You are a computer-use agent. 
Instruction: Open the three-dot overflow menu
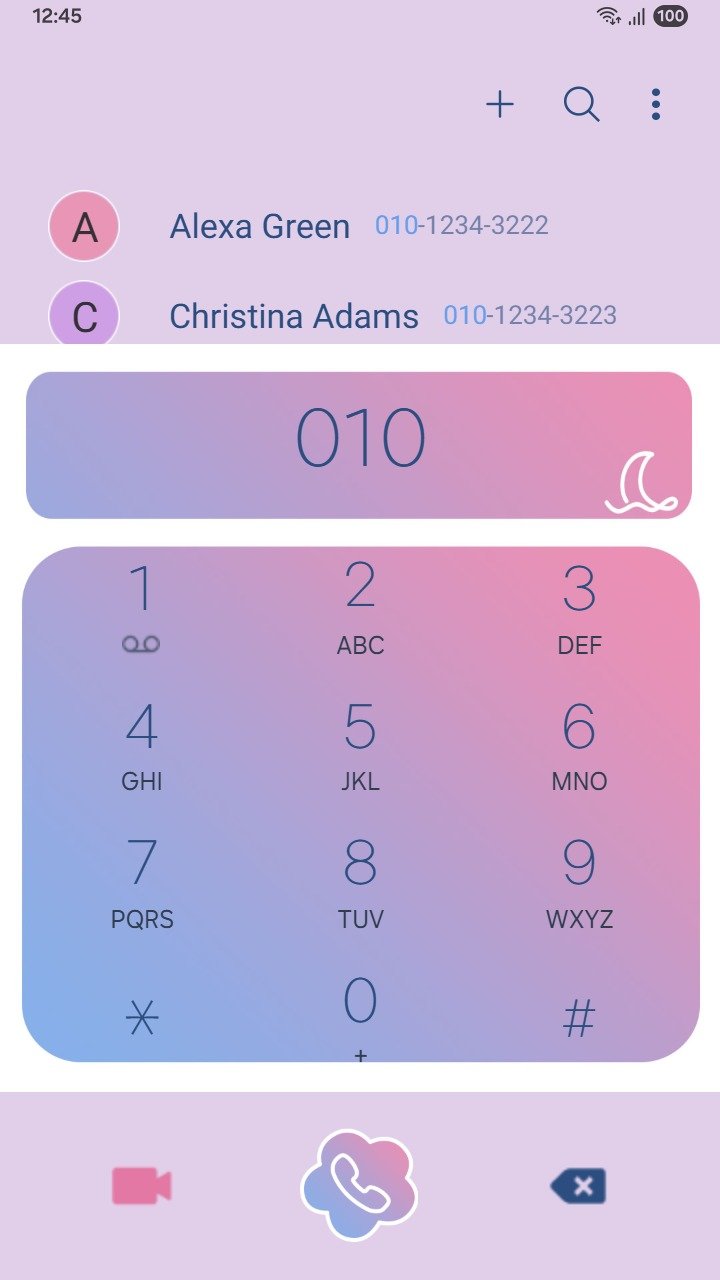pyautogui.click(x=656, y=104)
